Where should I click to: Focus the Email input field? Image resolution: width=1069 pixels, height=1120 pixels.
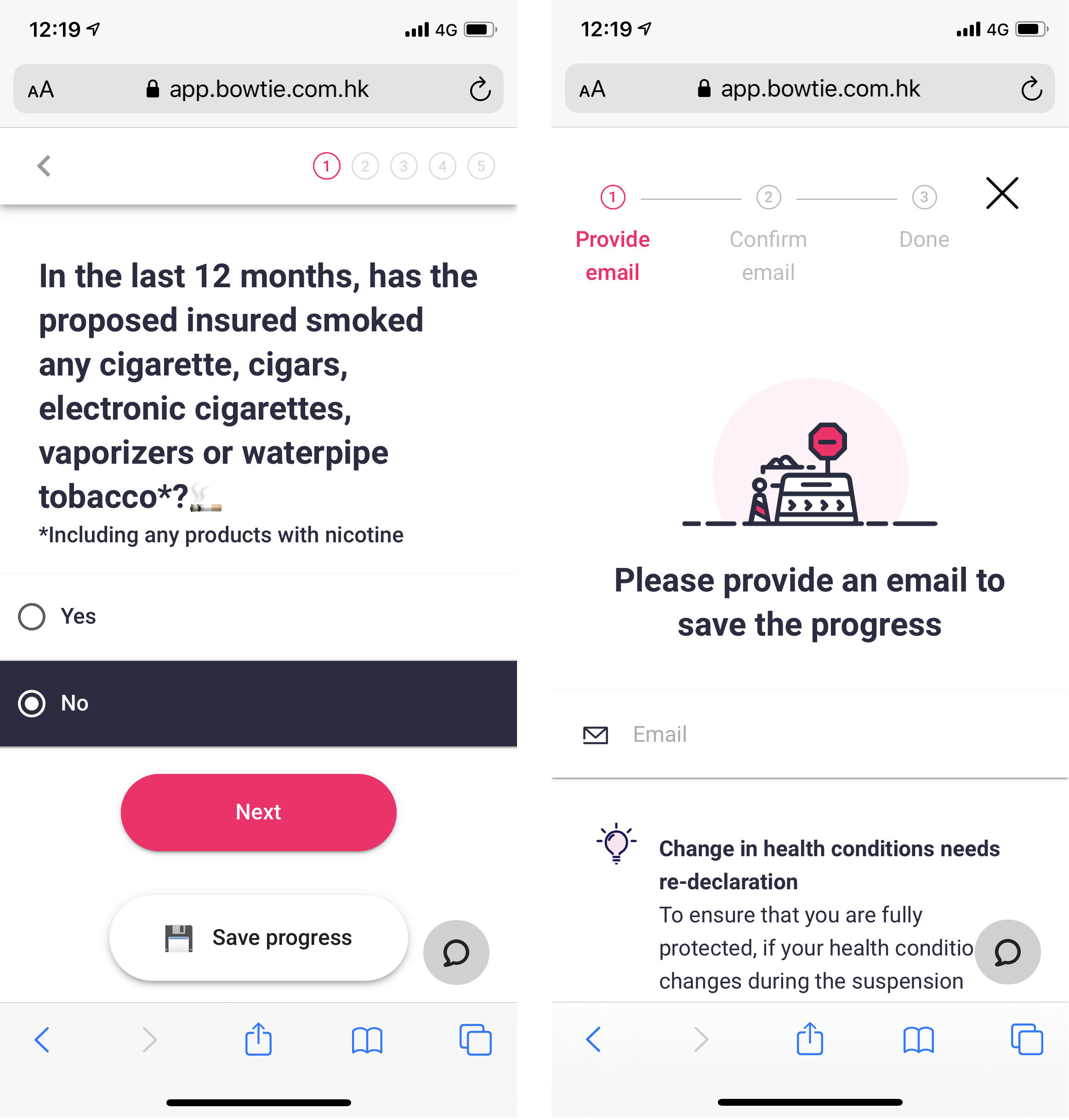pyautogui.click(x=826, y=735)
